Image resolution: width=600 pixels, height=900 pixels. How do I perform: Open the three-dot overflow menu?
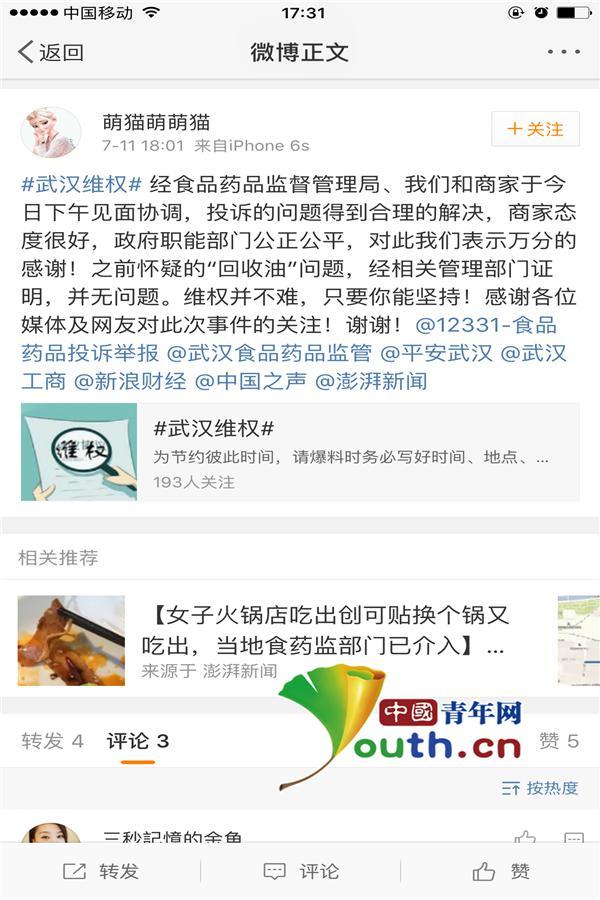point(563,52)
